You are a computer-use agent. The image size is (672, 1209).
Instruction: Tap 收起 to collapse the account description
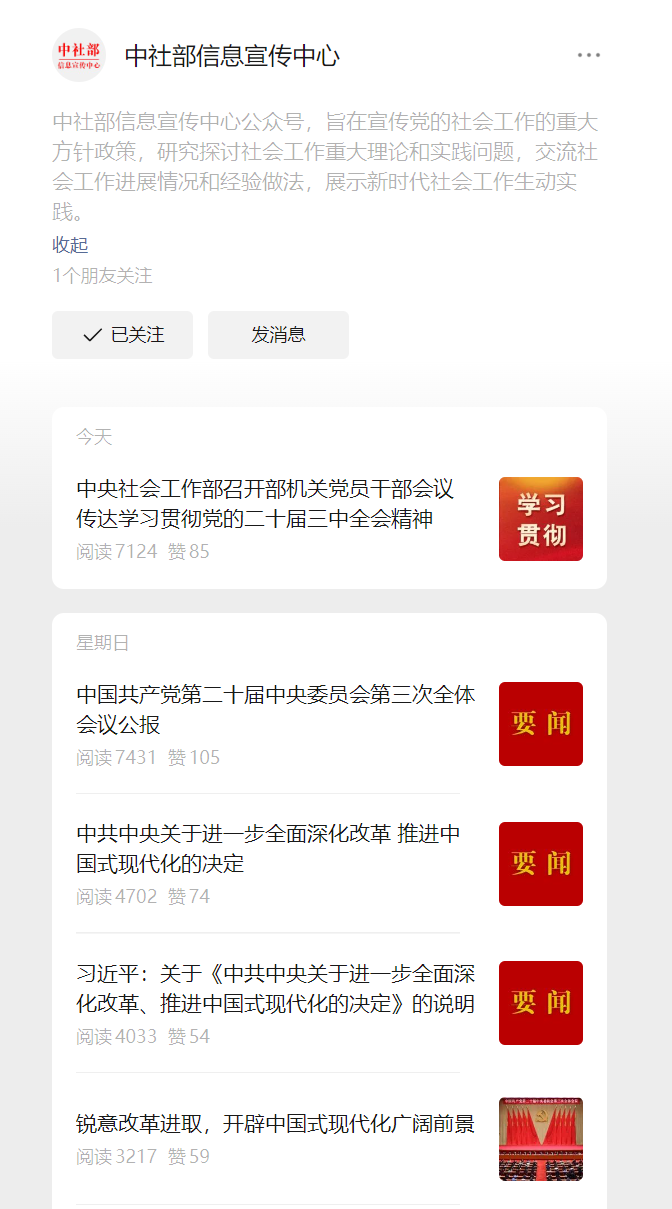point(70,245)
